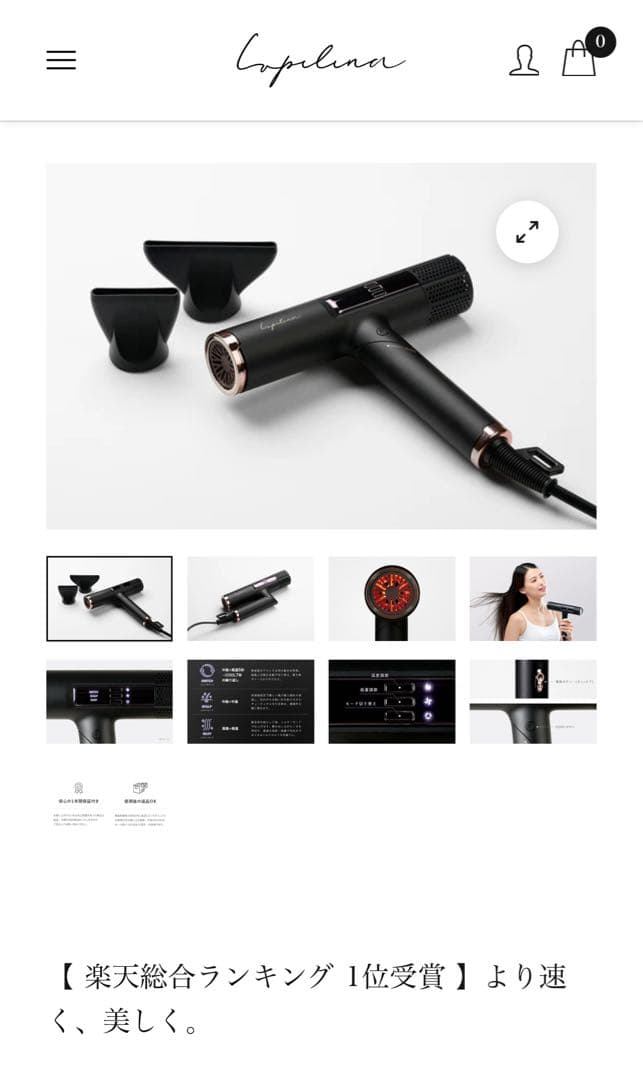This screenshot has height=1080, width=643.
Task: Select thumbnail of folded dryer with cord
Action: pos(250,598)
